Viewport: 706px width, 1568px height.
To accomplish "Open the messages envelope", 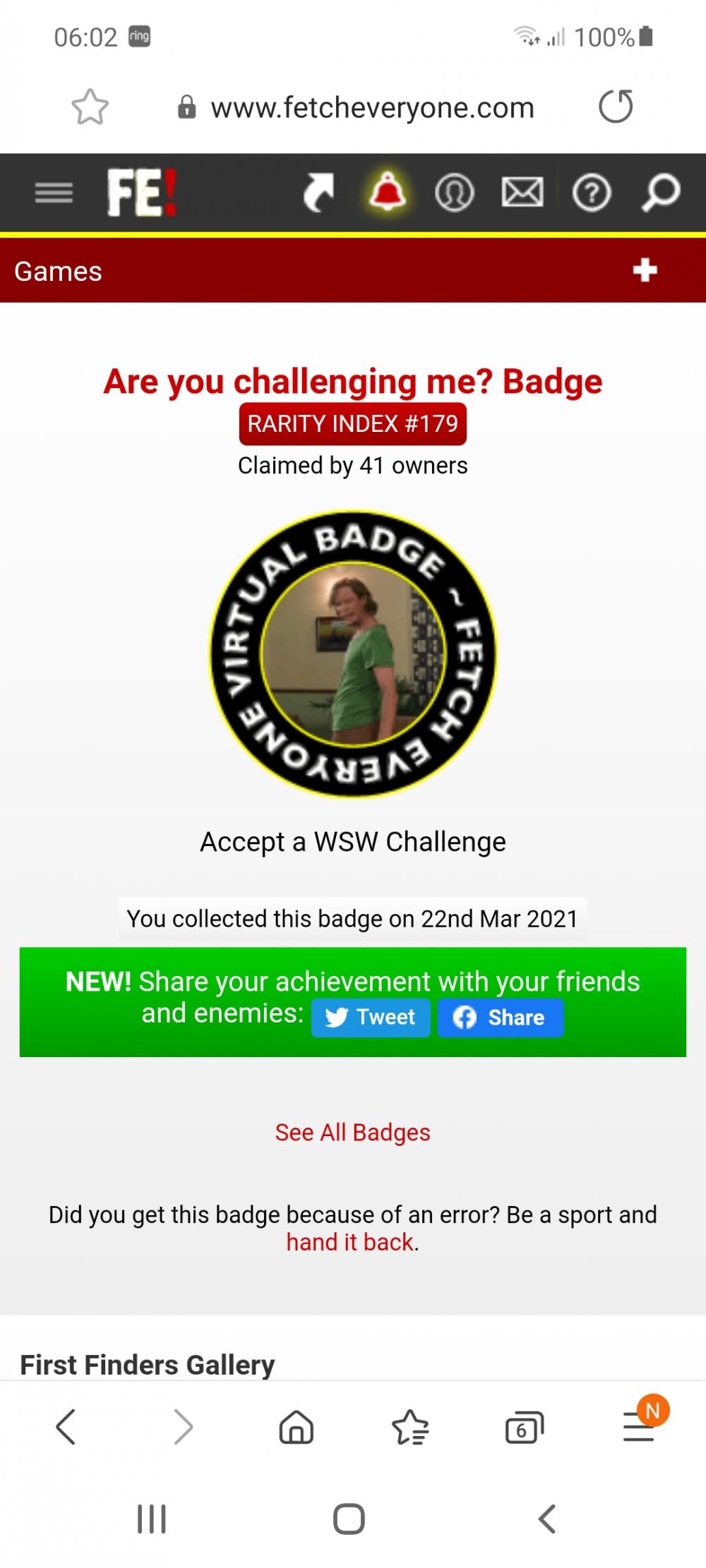I will click(522, 193).
